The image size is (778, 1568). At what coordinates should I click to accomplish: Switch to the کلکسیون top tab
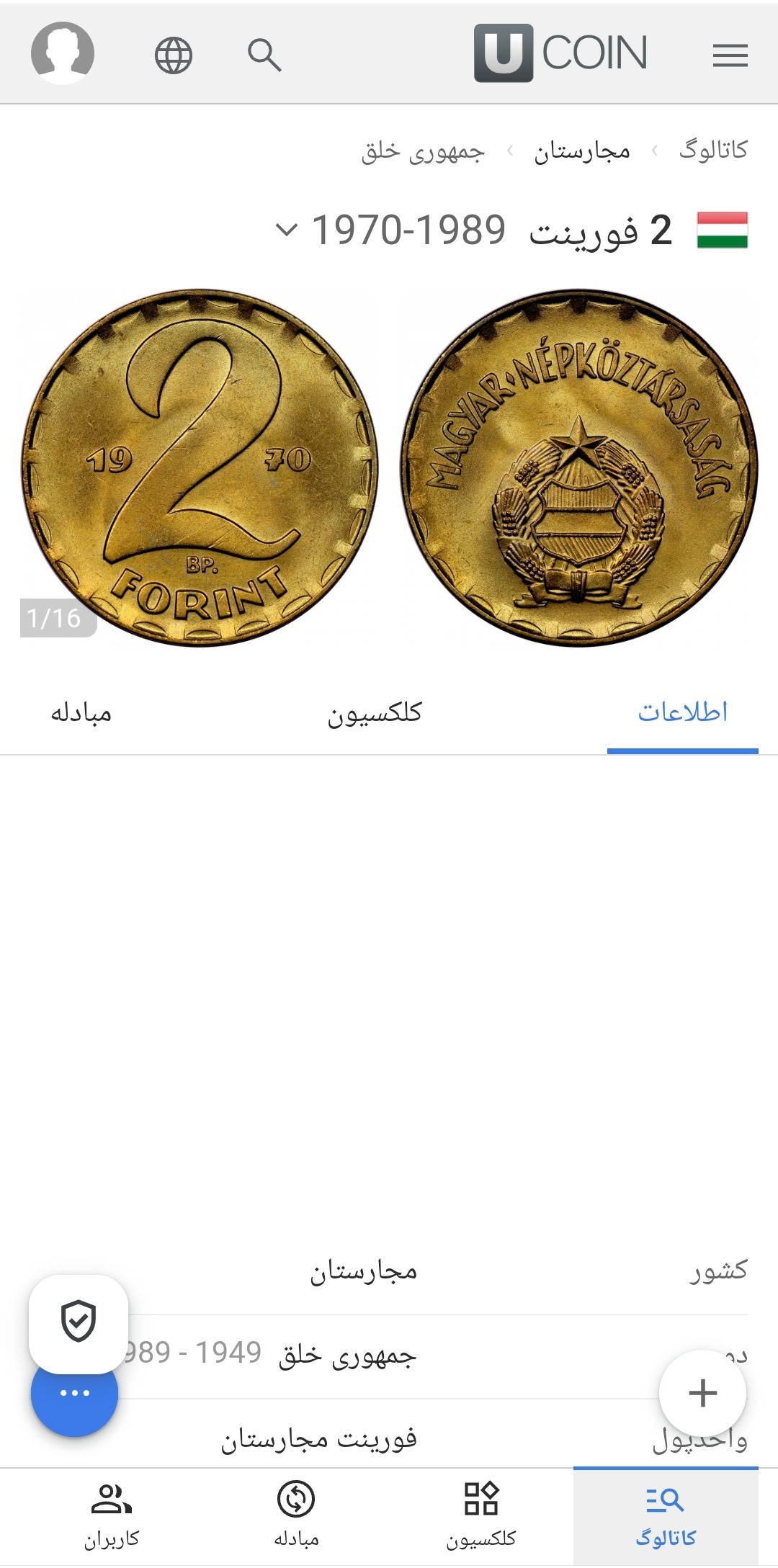click(x=375, y=712)
